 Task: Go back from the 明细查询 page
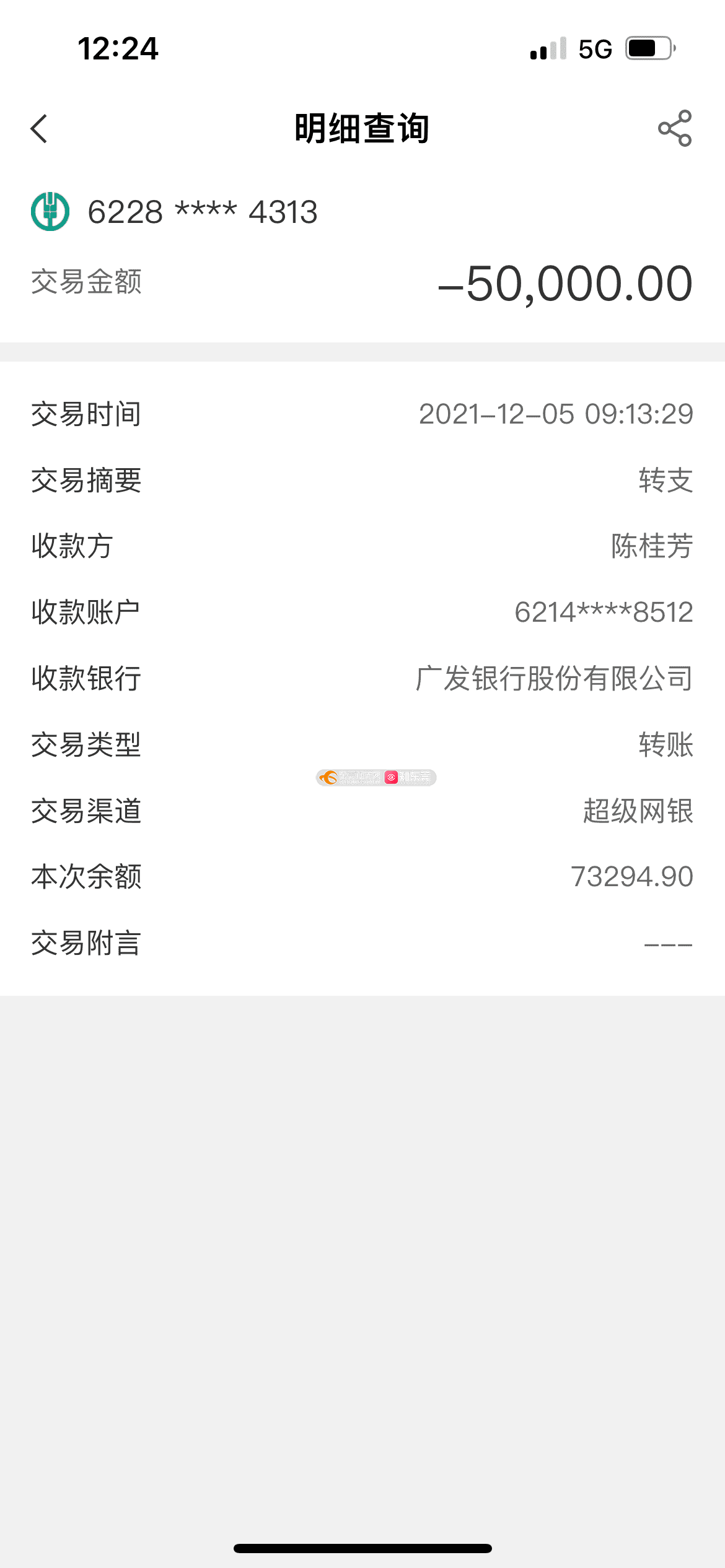39,129
